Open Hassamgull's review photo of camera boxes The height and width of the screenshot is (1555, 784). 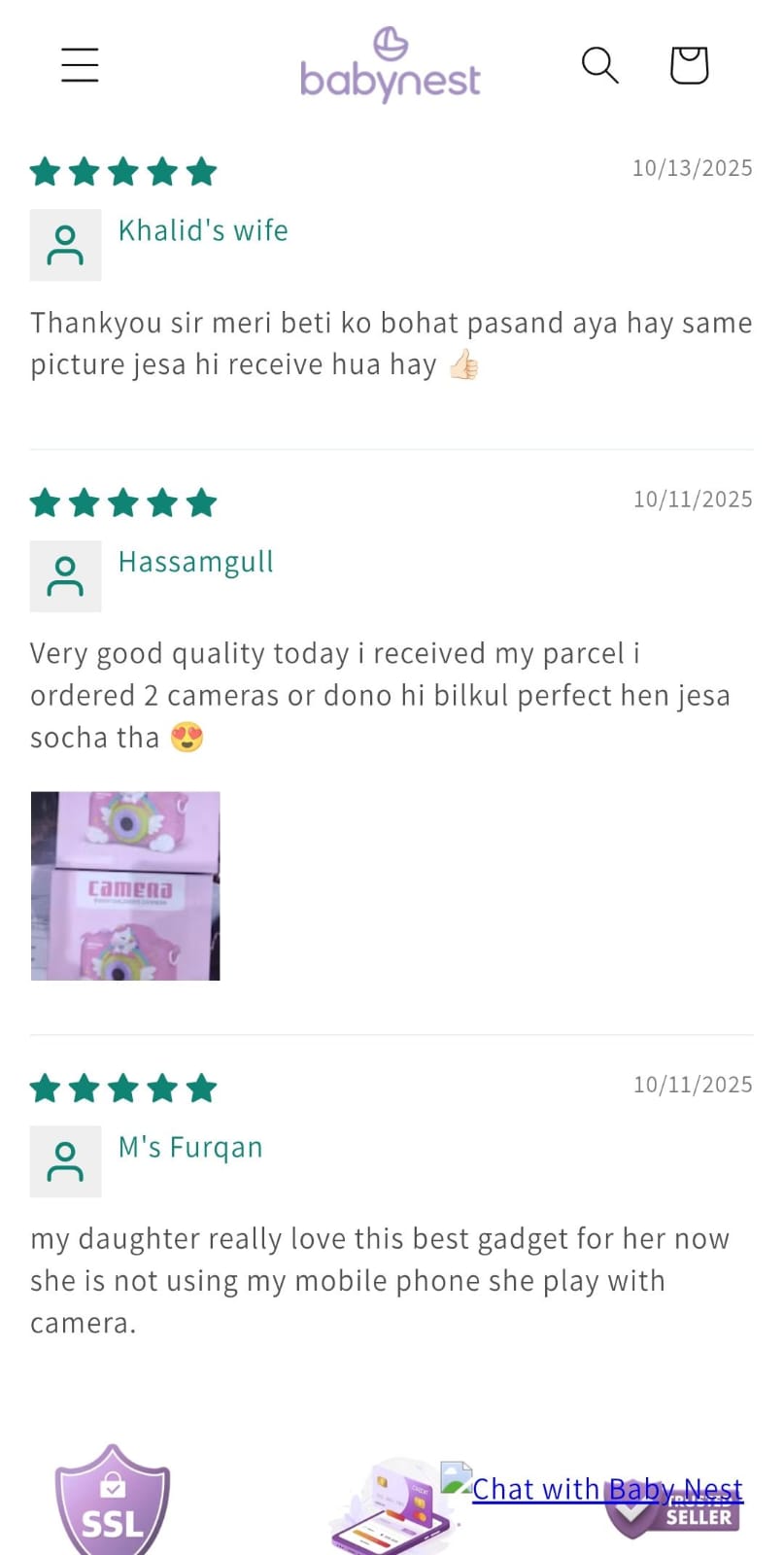(125, 885)
